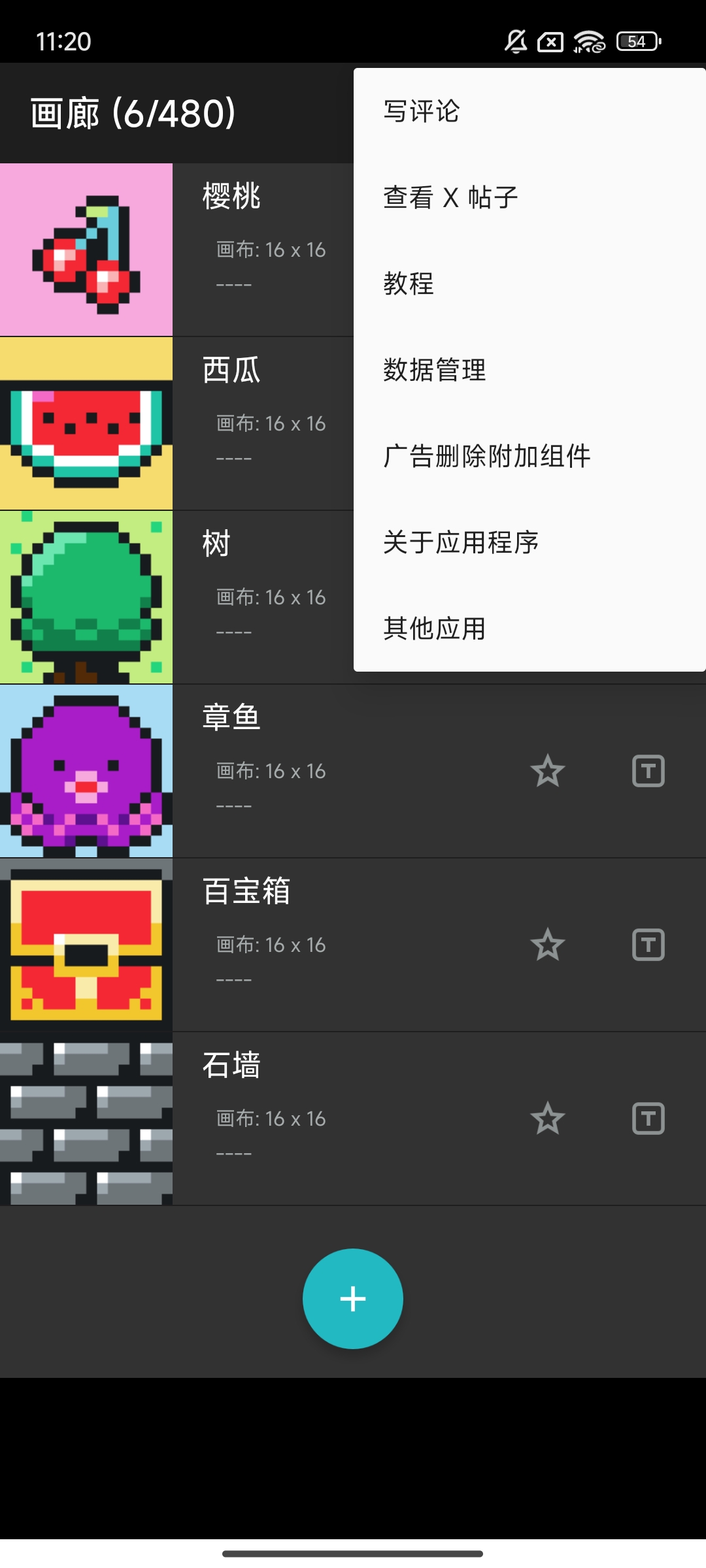This screenshot has height=1568, width=706.
Task: Choose 数据管理 in the menu
Action: (x=435, y=370)
